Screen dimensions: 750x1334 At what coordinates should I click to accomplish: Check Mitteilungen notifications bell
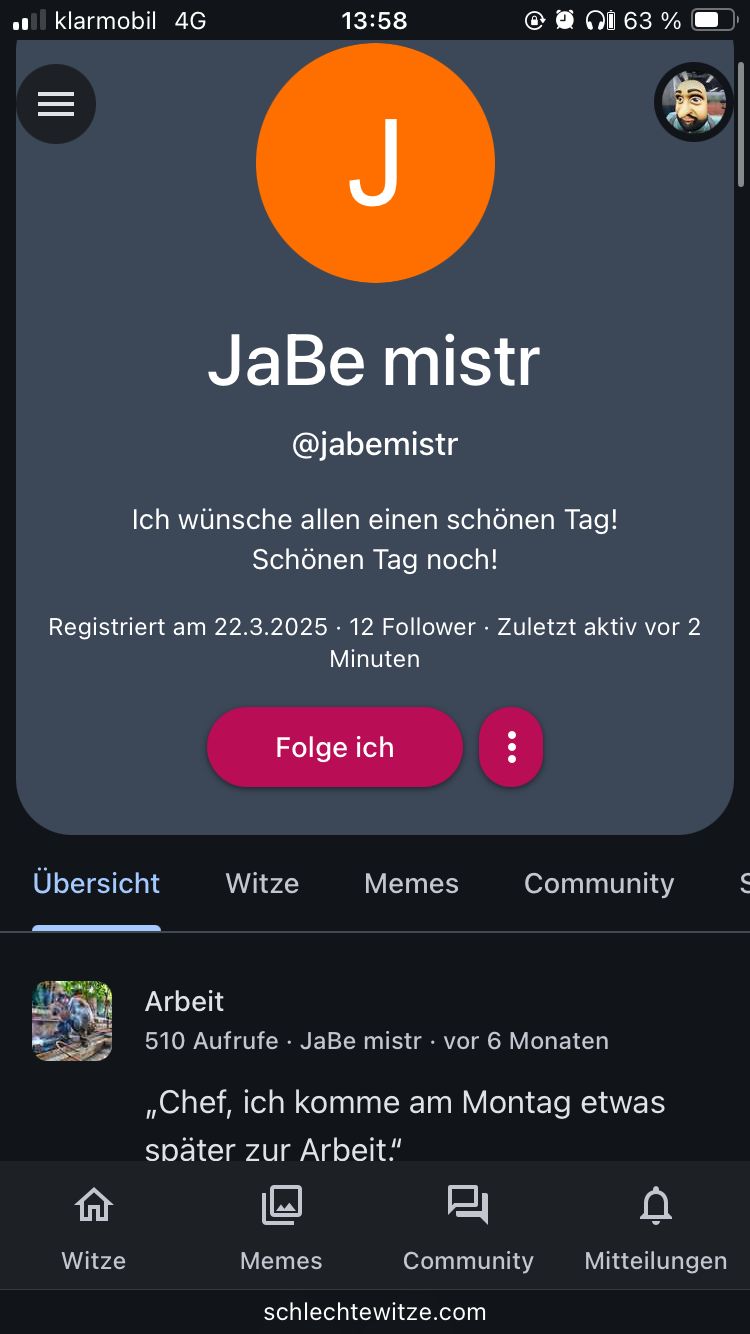[655, 1227]
